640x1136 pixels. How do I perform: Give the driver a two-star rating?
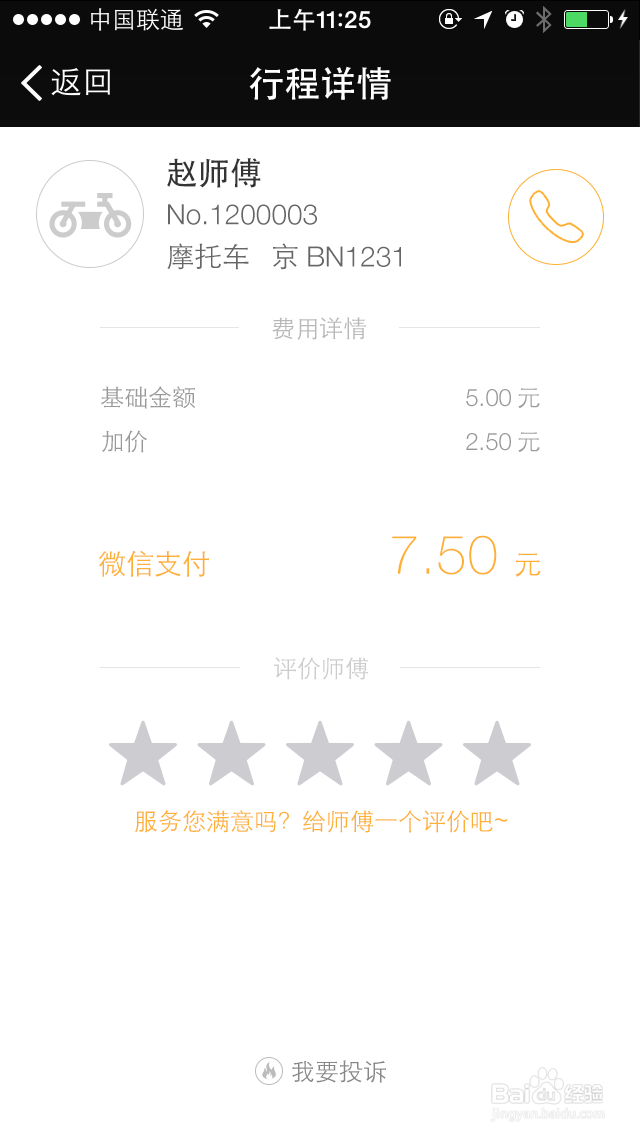(x=231, y=753)
